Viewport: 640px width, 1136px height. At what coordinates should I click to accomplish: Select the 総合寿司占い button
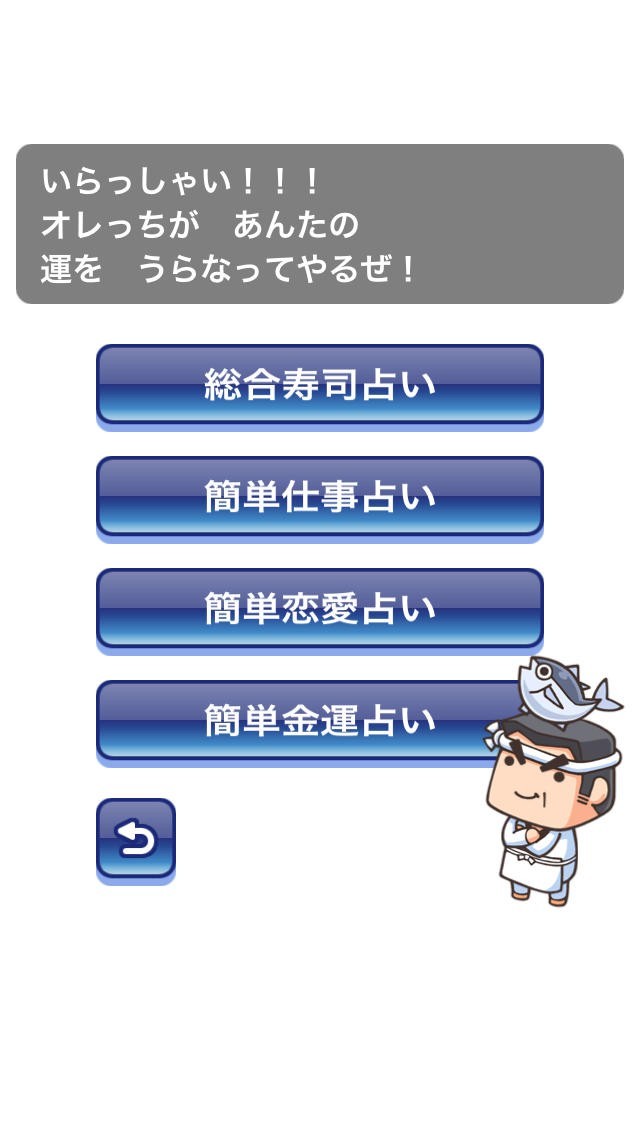pos(319,385)
